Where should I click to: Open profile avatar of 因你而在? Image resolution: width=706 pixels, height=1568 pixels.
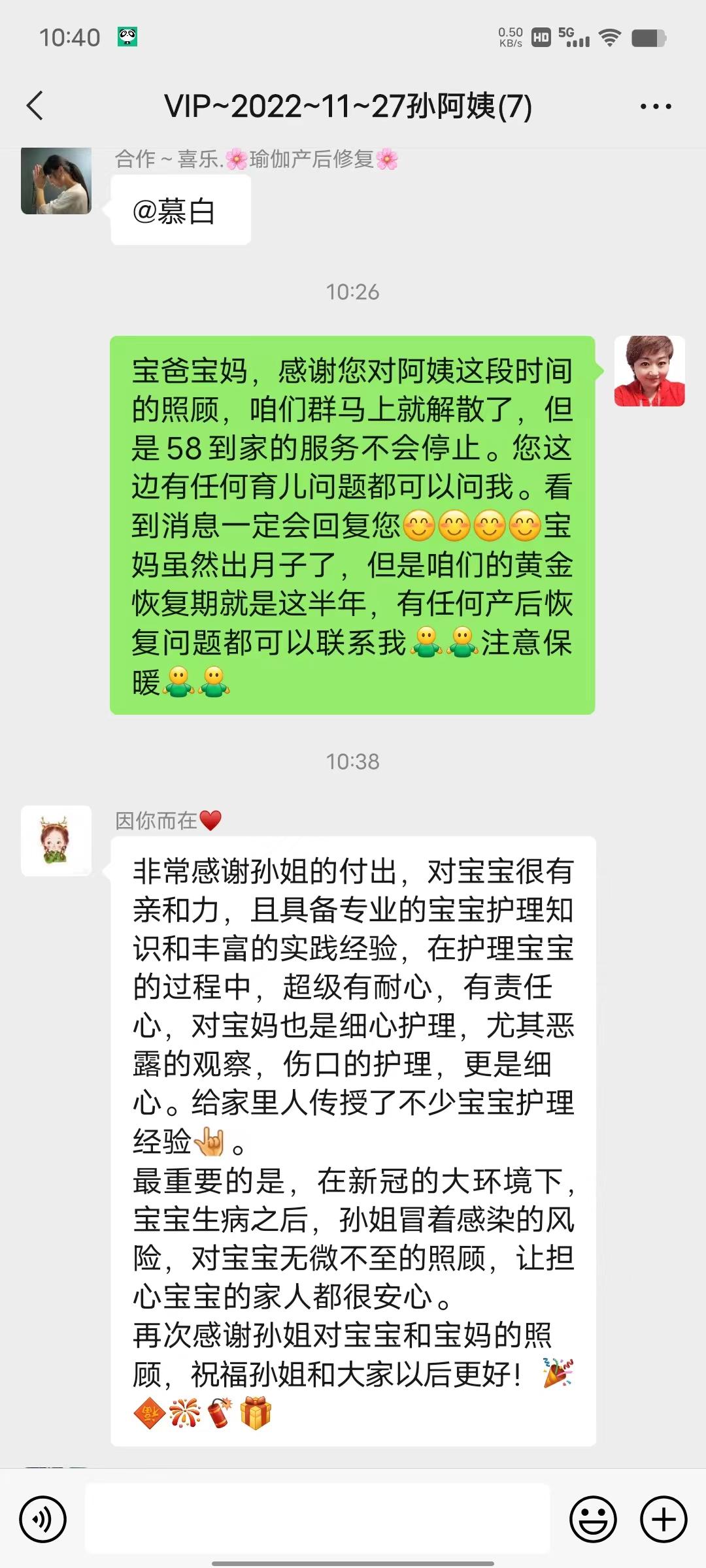click(x=56, y=841)
